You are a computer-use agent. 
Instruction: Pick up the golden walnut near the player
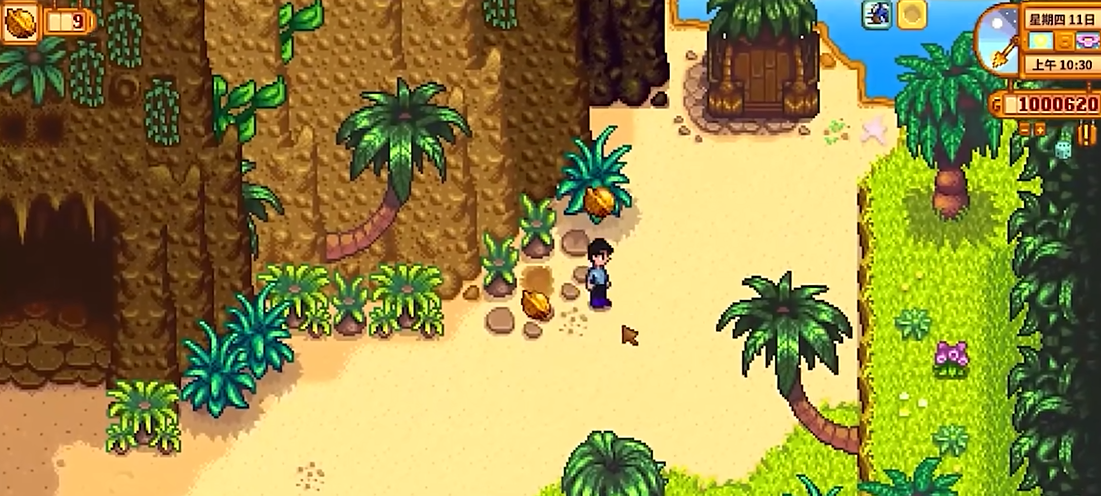(x=536, y=303)
